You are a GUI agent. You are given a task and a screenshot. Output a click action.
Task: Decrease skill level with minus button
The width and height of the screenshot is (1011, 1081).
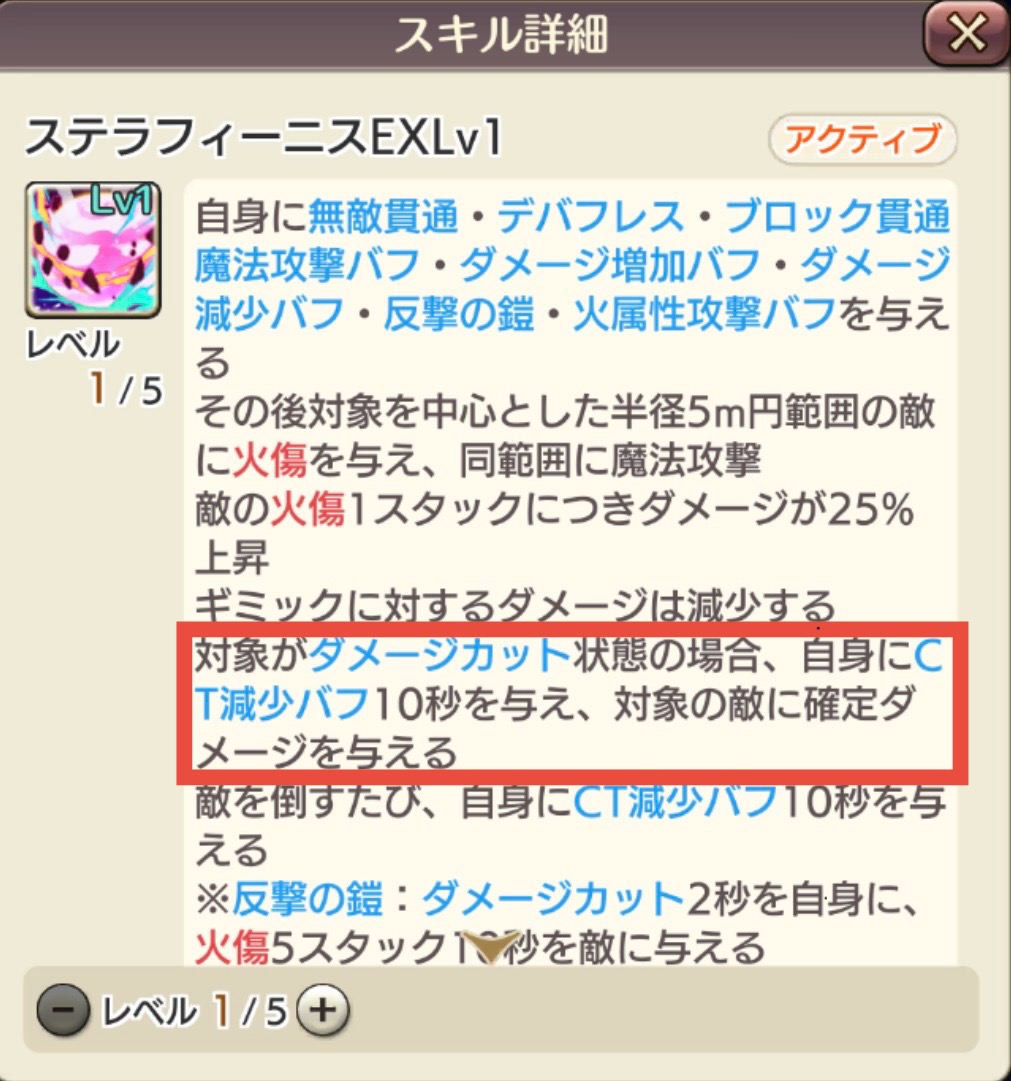pyautogui.click(x=63, y=1013)
